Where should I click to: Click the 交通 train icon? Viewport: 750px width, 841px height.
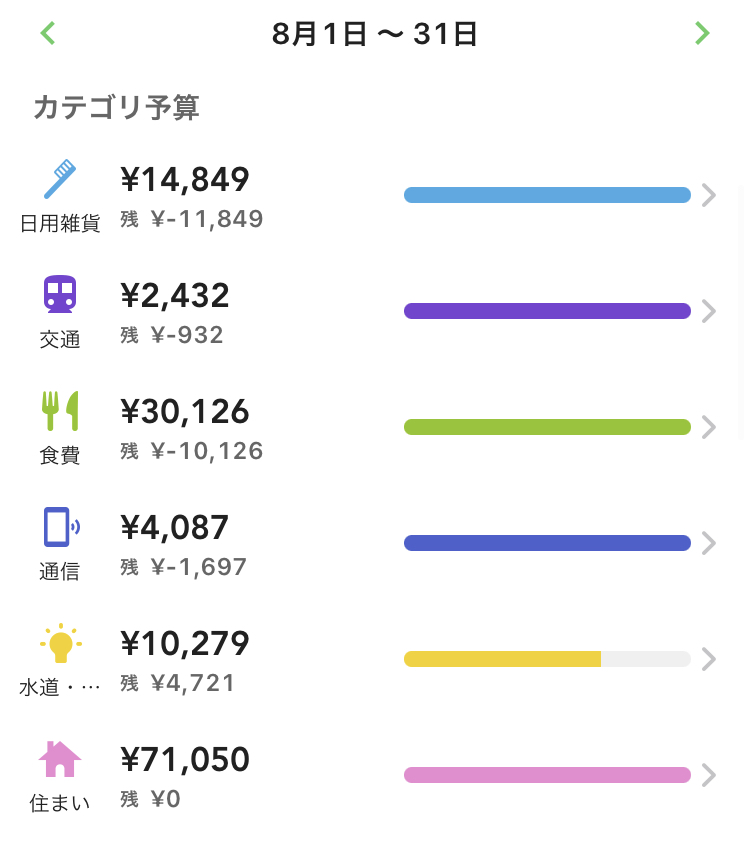[x=60, y=296]
